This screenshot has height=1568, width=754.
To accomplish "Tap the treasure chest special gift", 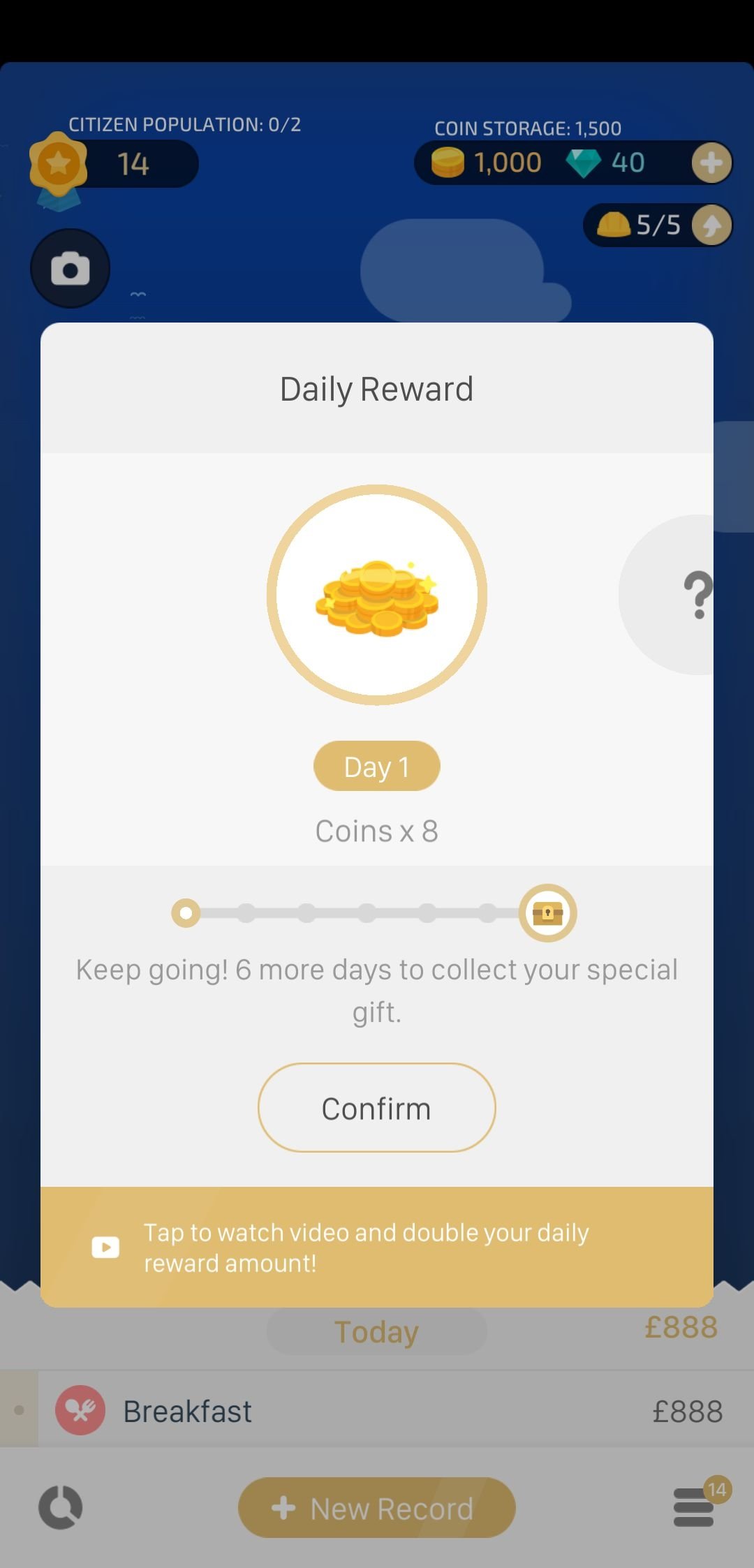I will 548,912.
